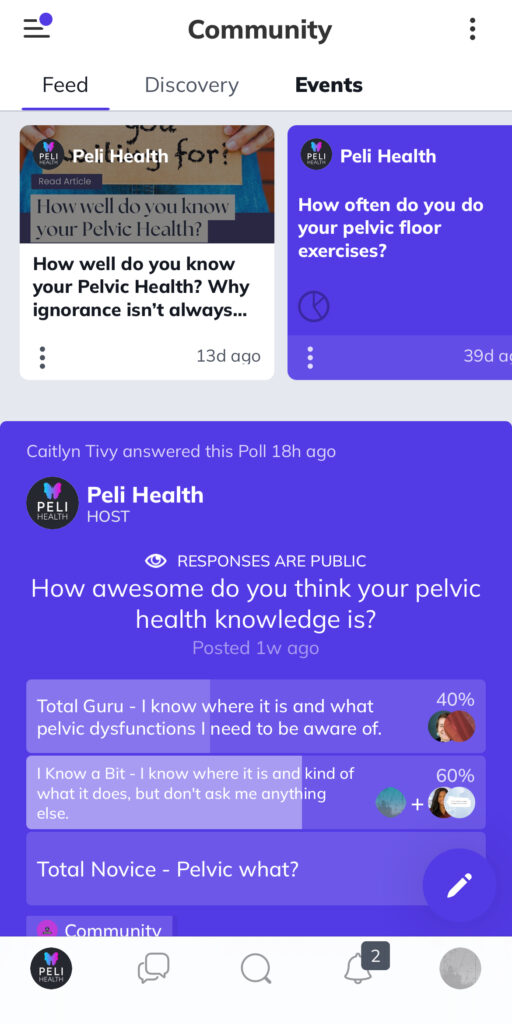Vote for the Total Guru poll option
The height and width of the screenshot is (1024, 512).
[x=256, y=716]
